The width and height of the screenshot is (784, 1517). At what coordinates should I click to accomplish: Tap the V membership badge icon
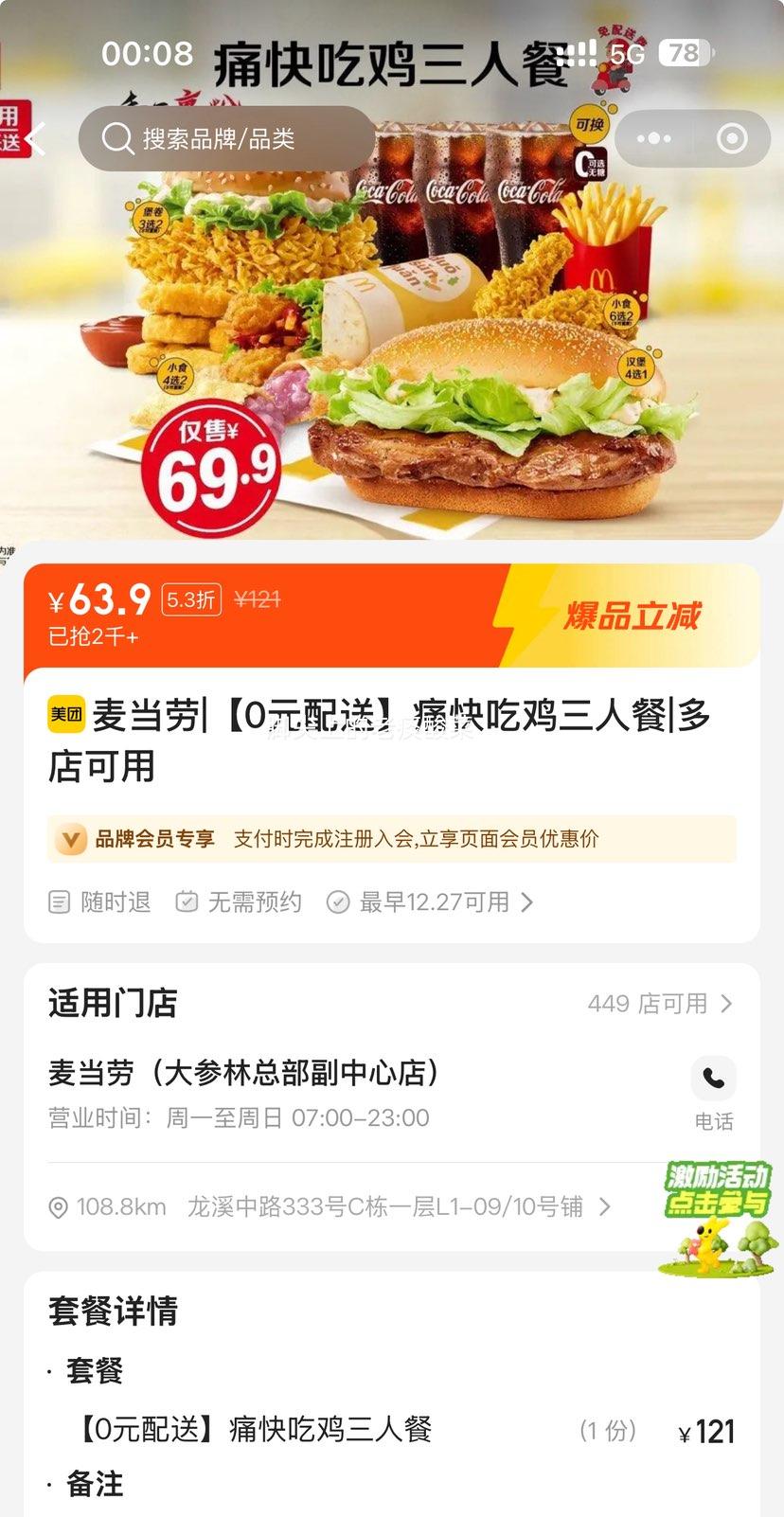(x=70, y=839)
